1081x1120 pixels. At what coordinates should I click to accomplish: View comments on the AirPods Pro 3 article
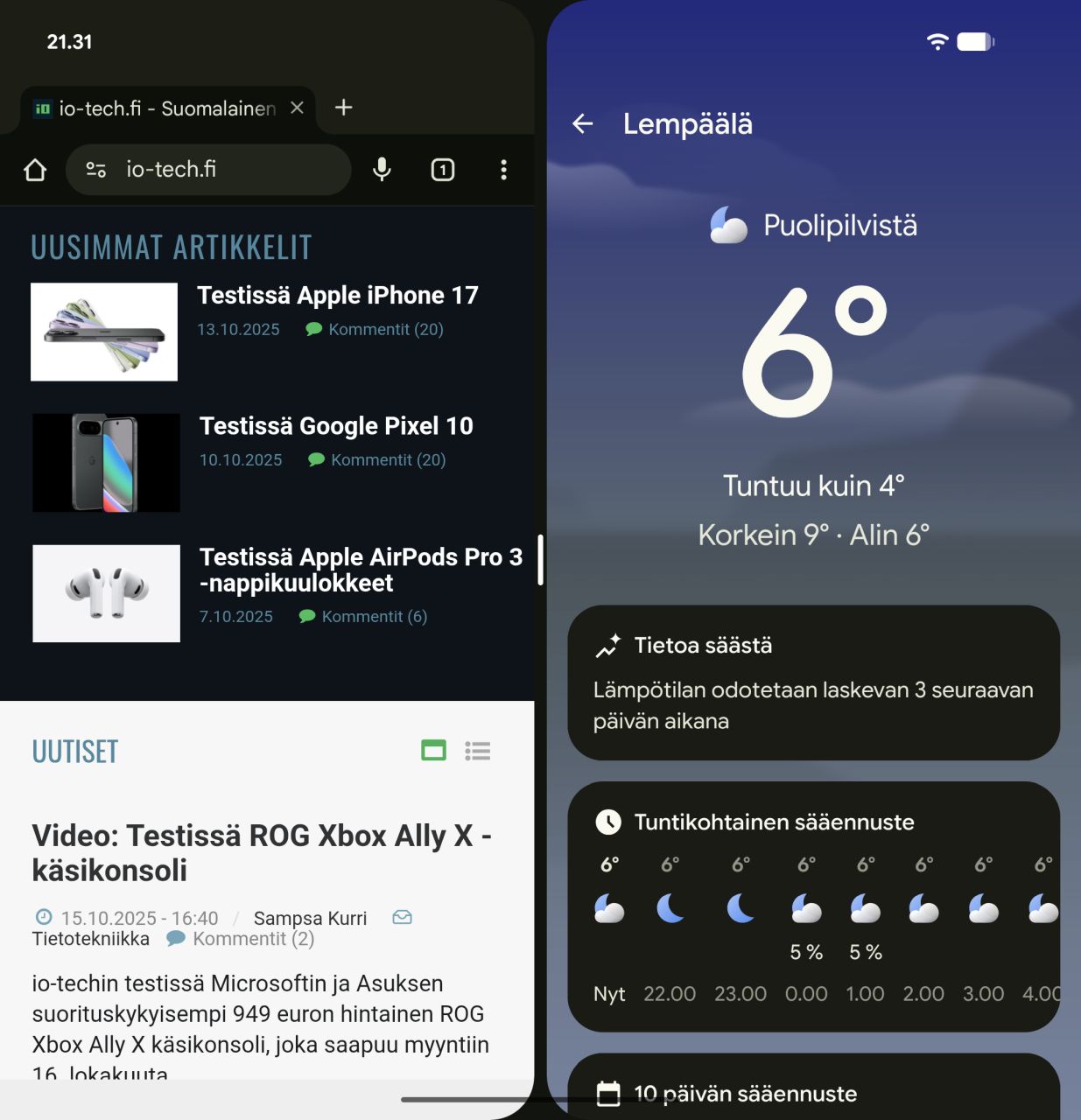pyautogui.click(x=374, y=617)
